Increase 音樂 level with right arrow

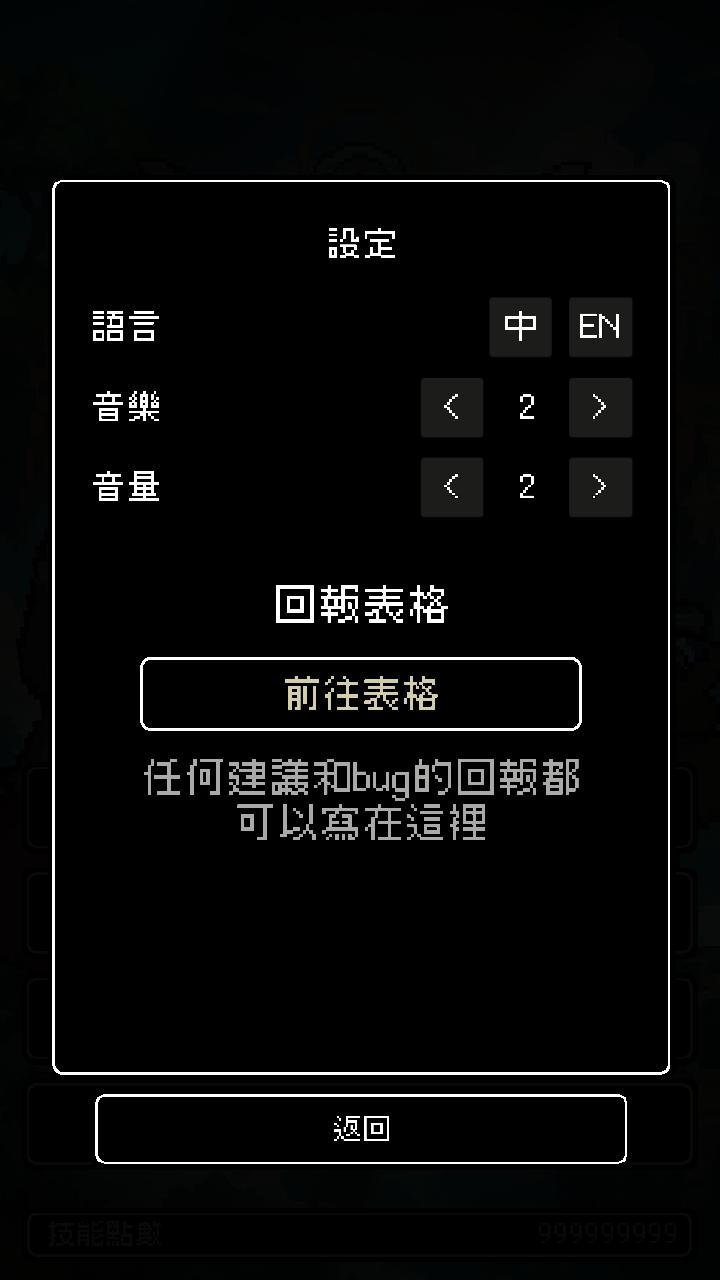point(600,407)
